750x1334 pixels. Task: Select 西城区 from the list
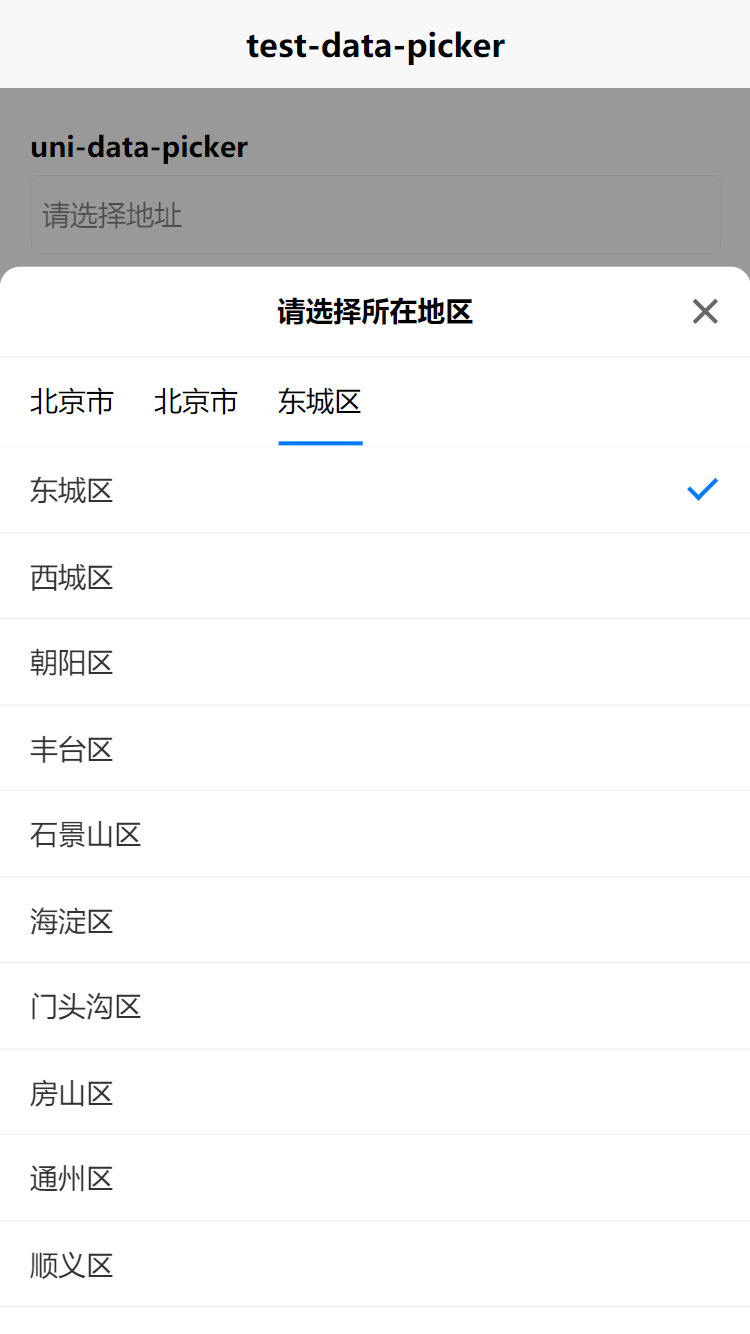tap(375, 576)
